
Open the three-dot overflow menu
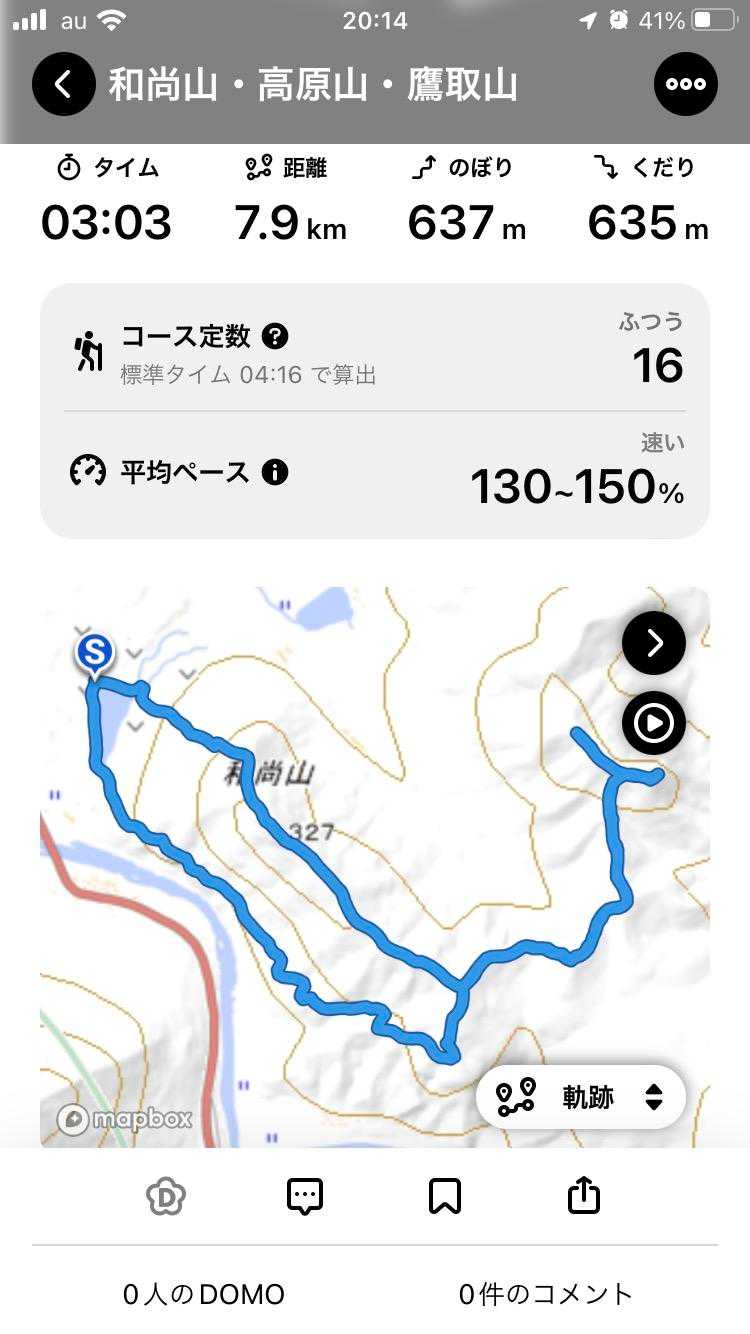(686, 84)
